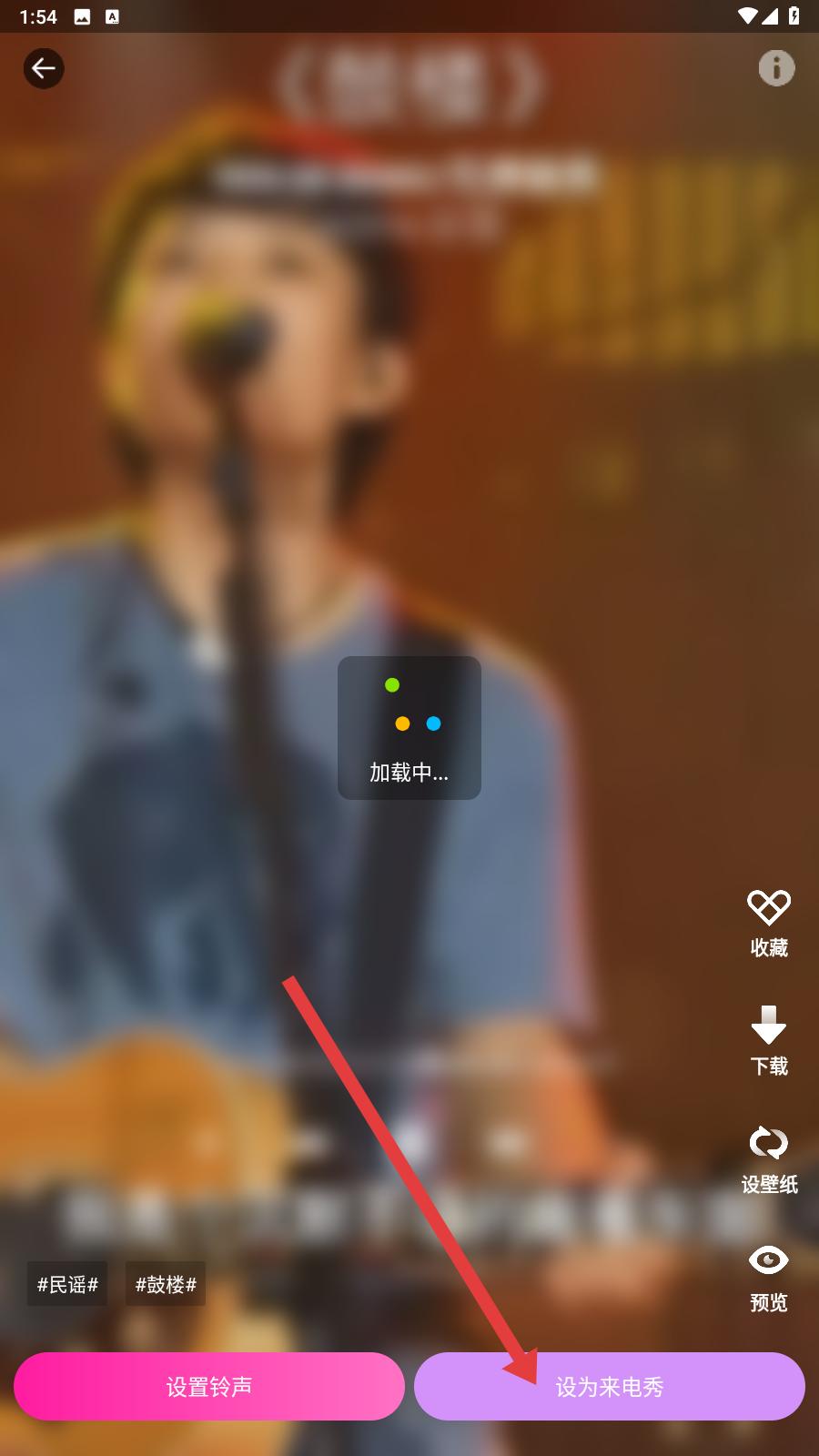The image size is (819, 1456).
Task: Go back using the arrow icon
Action: [x=44, y=68]
